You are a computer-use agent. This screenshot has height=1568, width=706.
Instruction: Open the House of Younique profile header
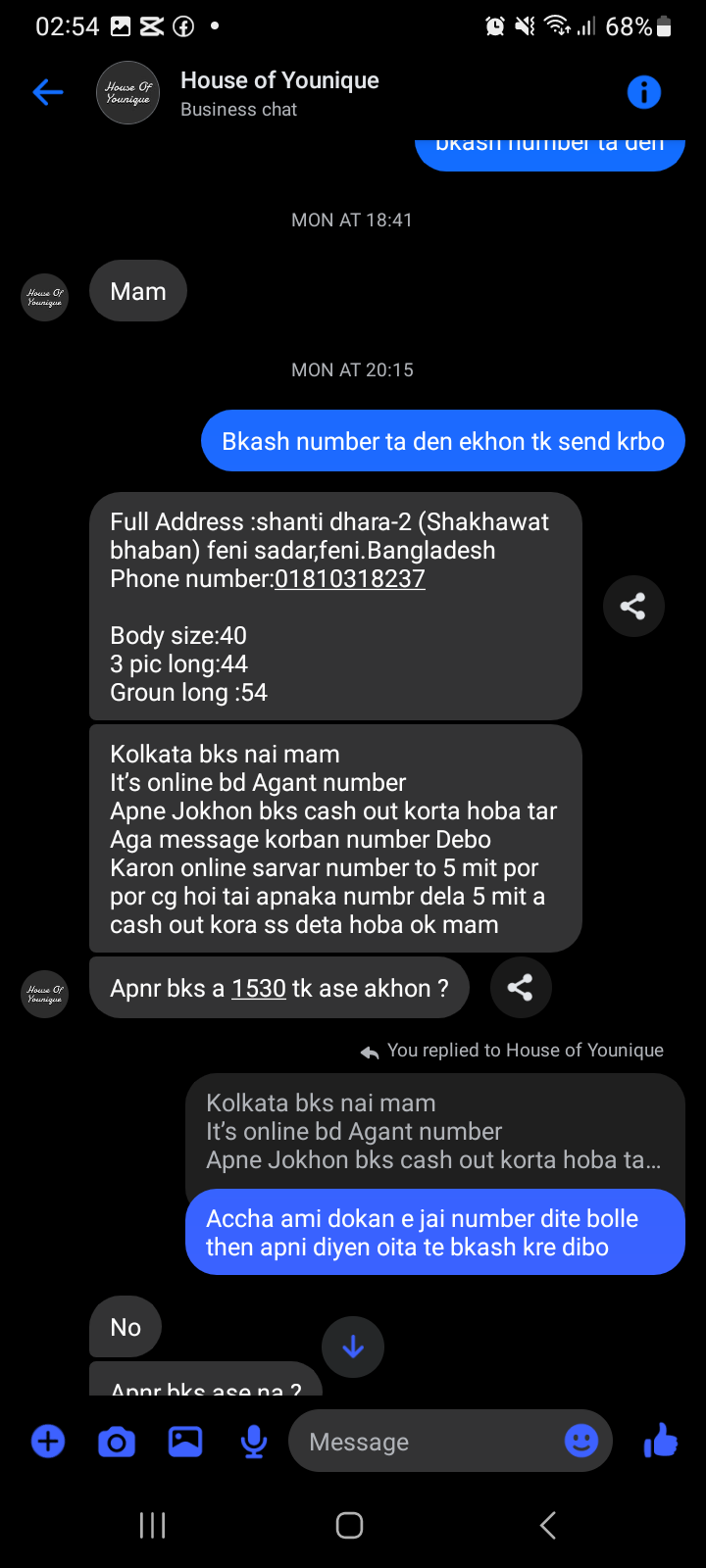(x=278, y=93)
